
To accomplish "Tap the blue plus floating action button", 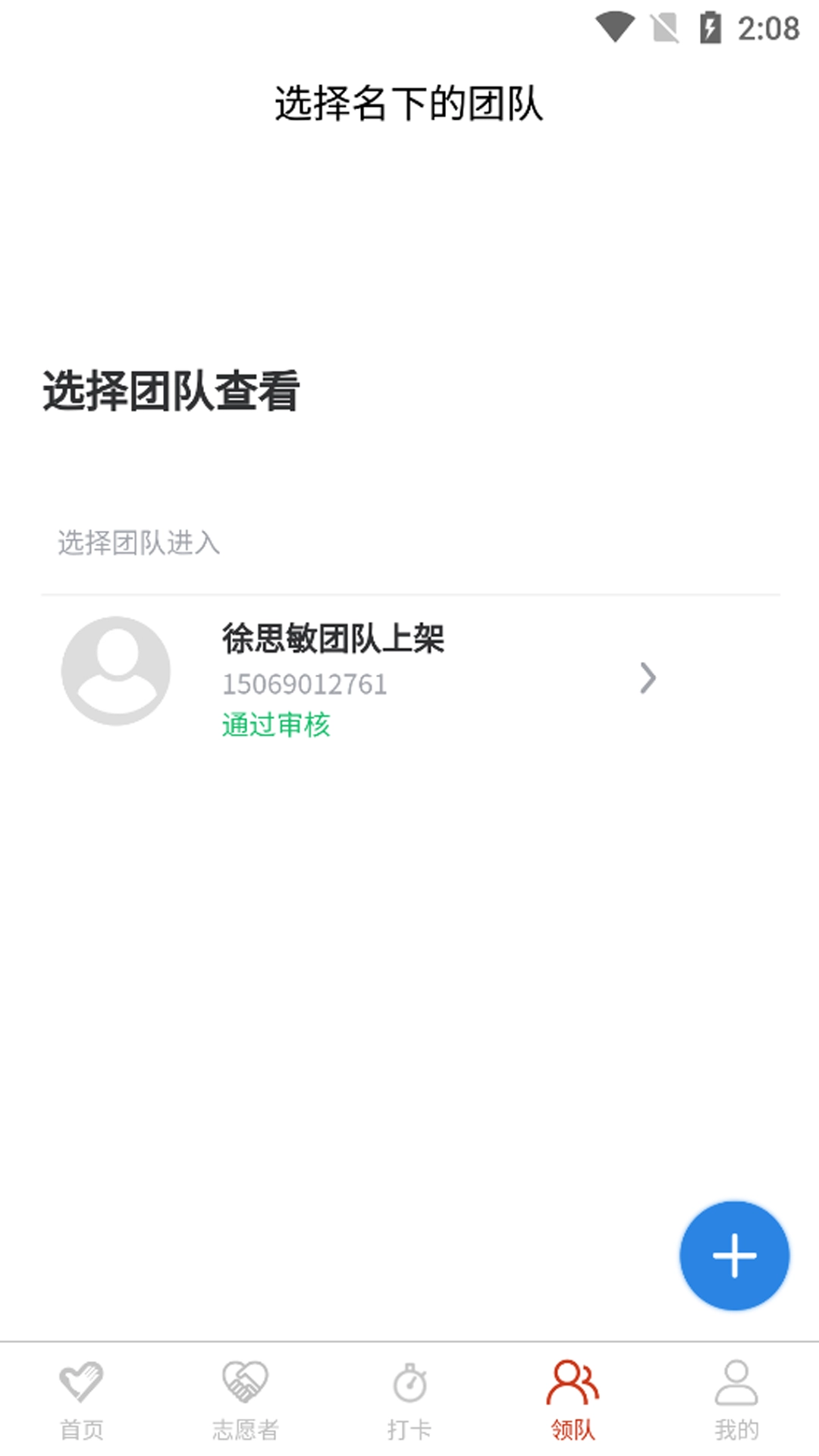I will (733, 1255).
